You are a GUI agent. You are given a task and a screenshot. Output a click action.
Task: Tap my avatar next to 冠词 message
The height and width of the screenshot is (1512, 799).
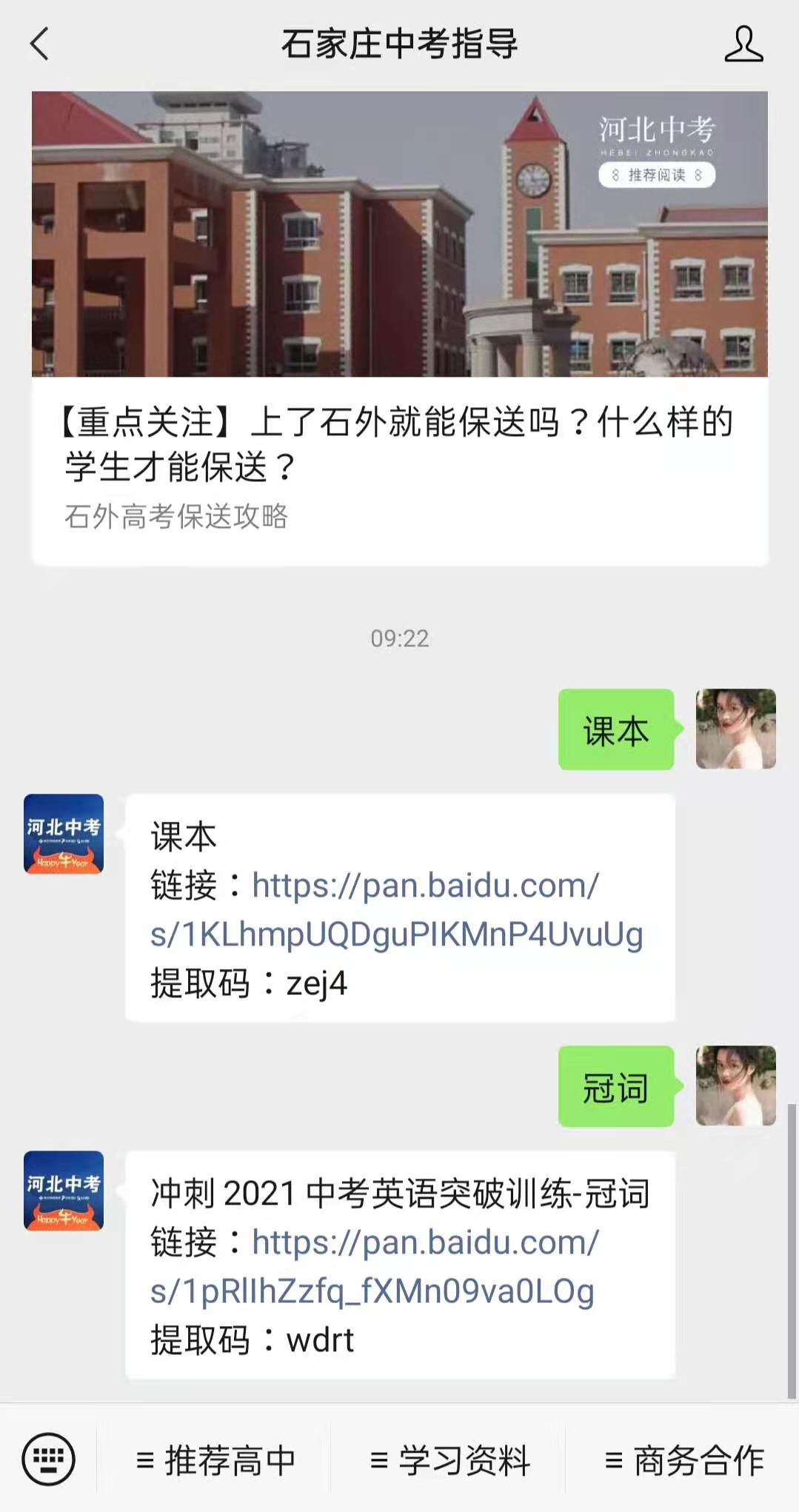coord(735,1086)
